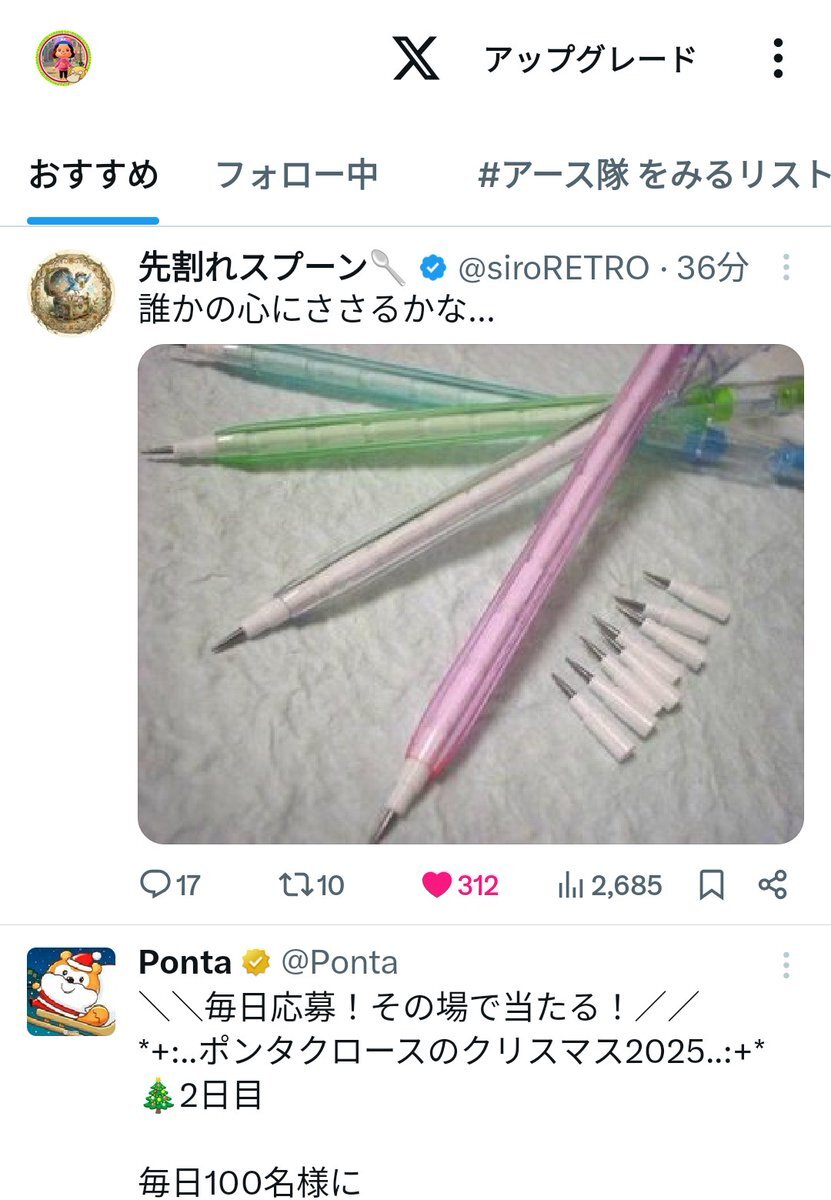
Task: Unlike 先割れスプーン's post with 312 likes
Action: [x=459, y=885]
